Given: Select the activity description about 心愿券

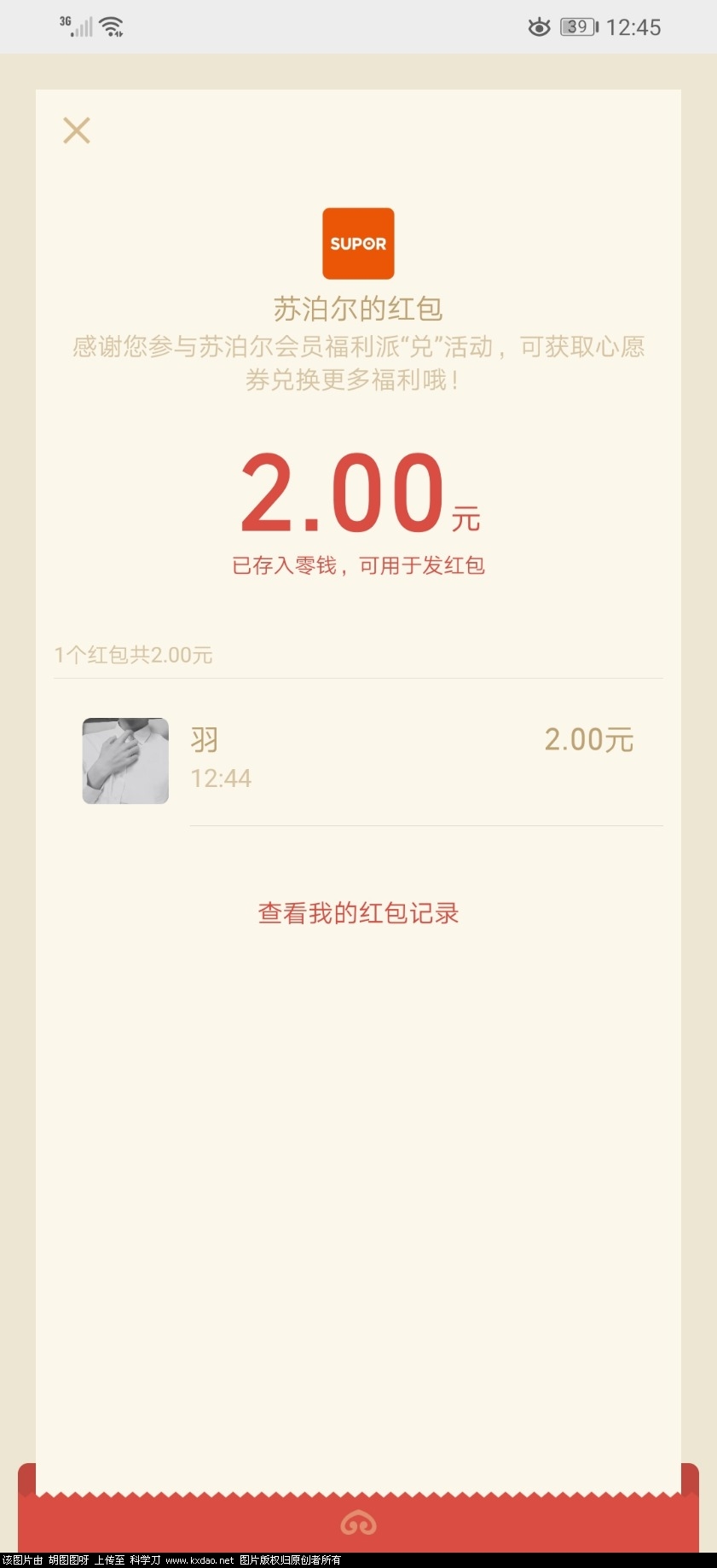Looking at the screenshot, I should click(358, 362).
